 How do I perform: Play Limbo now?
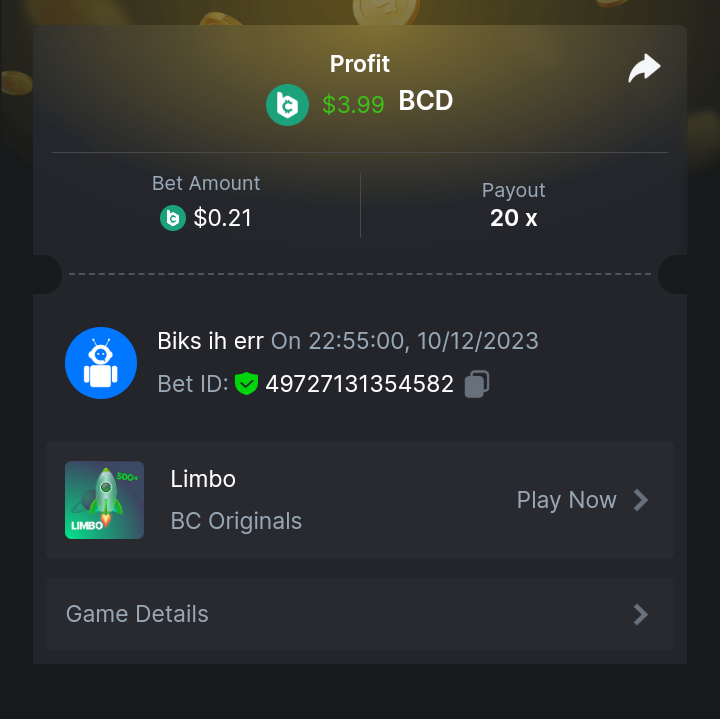point(582,500)
